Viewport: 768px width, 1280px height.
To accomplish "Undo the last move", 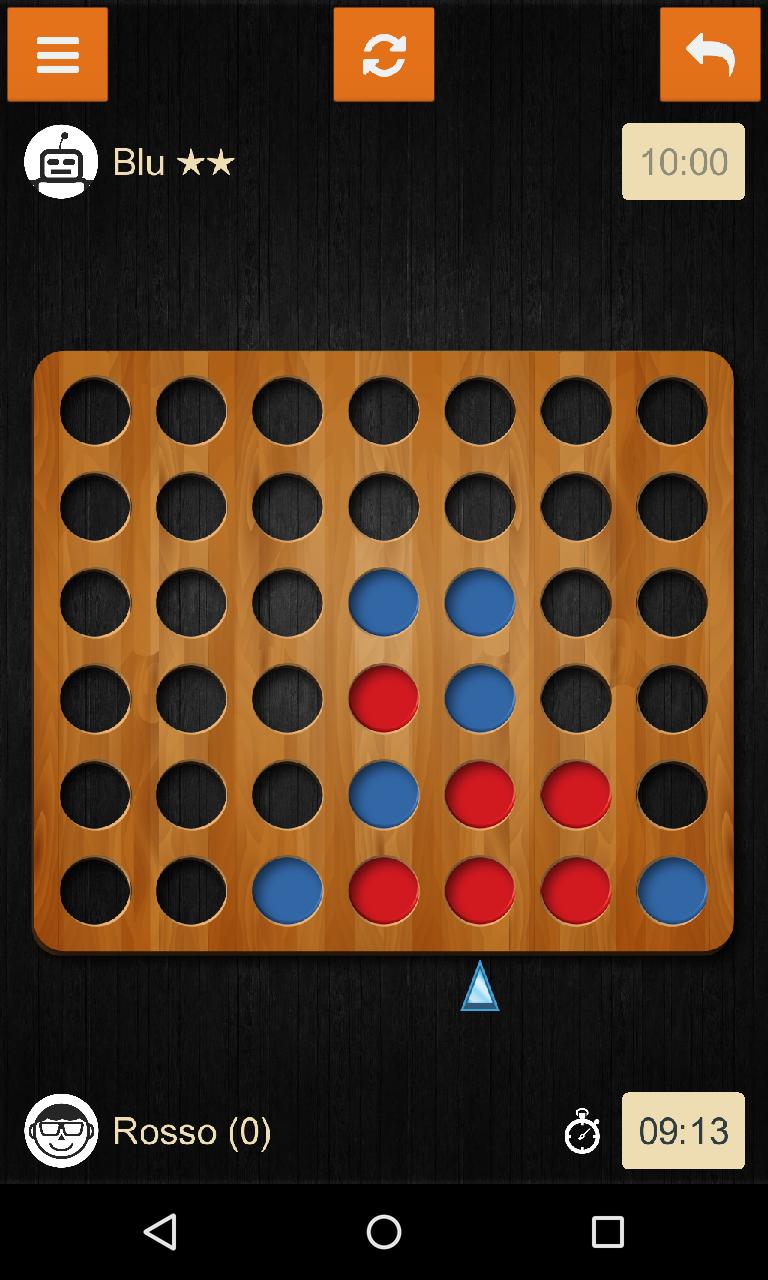I will 710,54.
